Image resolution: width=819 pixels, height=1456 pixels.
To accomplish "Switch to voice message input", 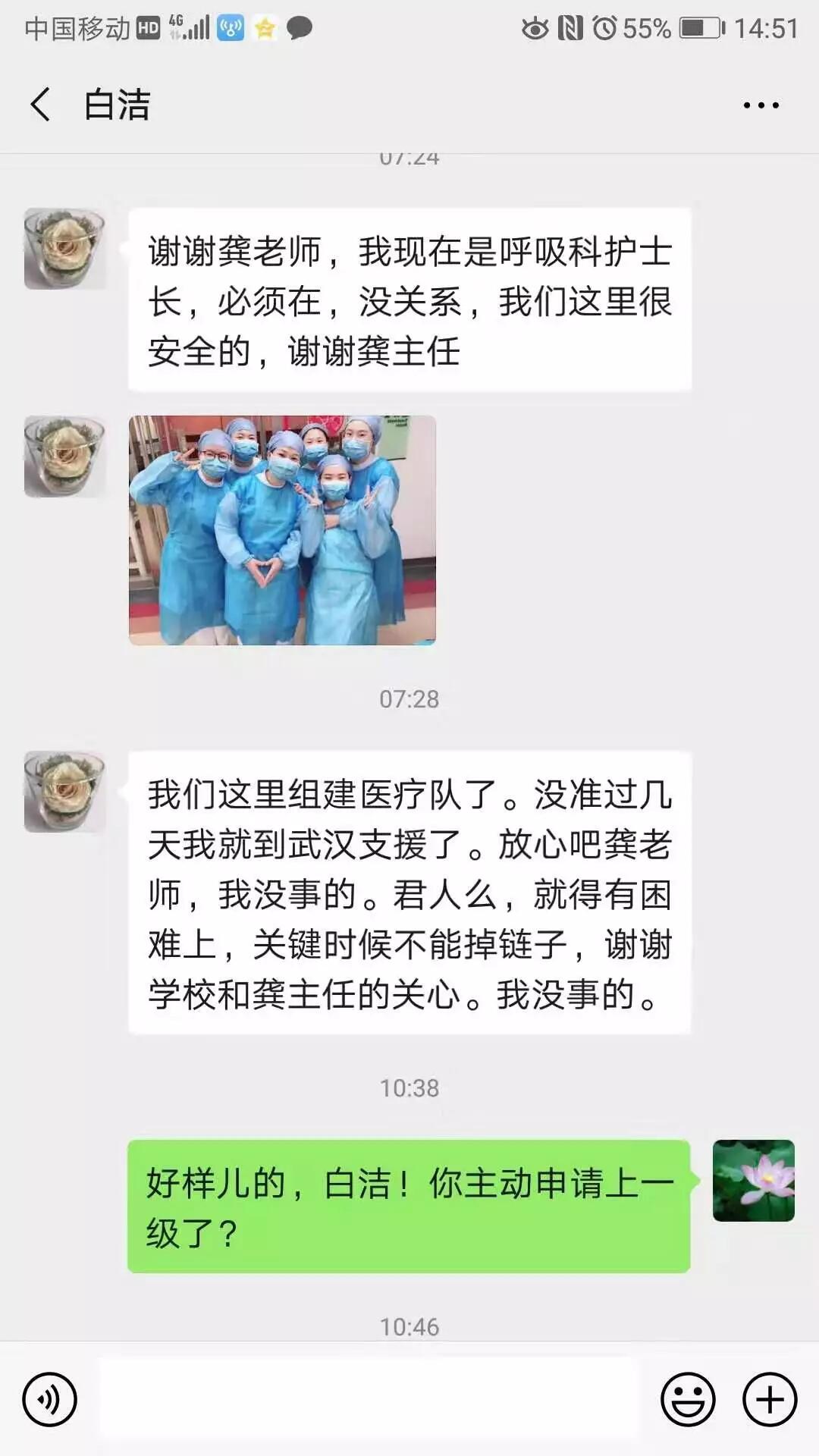I will 50,1399.
